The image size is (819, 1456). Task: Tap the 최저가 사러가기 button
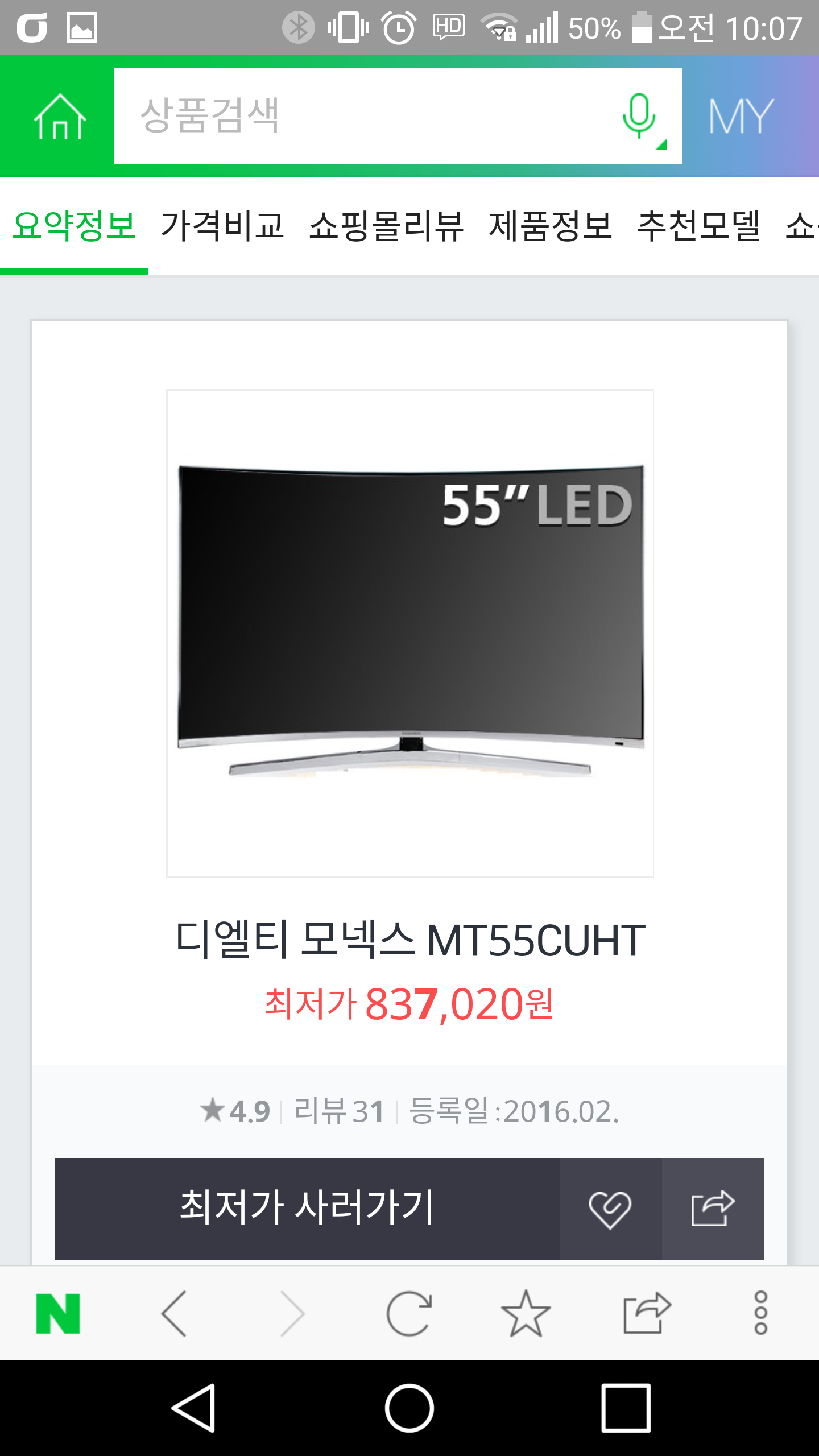point(307,1208)
